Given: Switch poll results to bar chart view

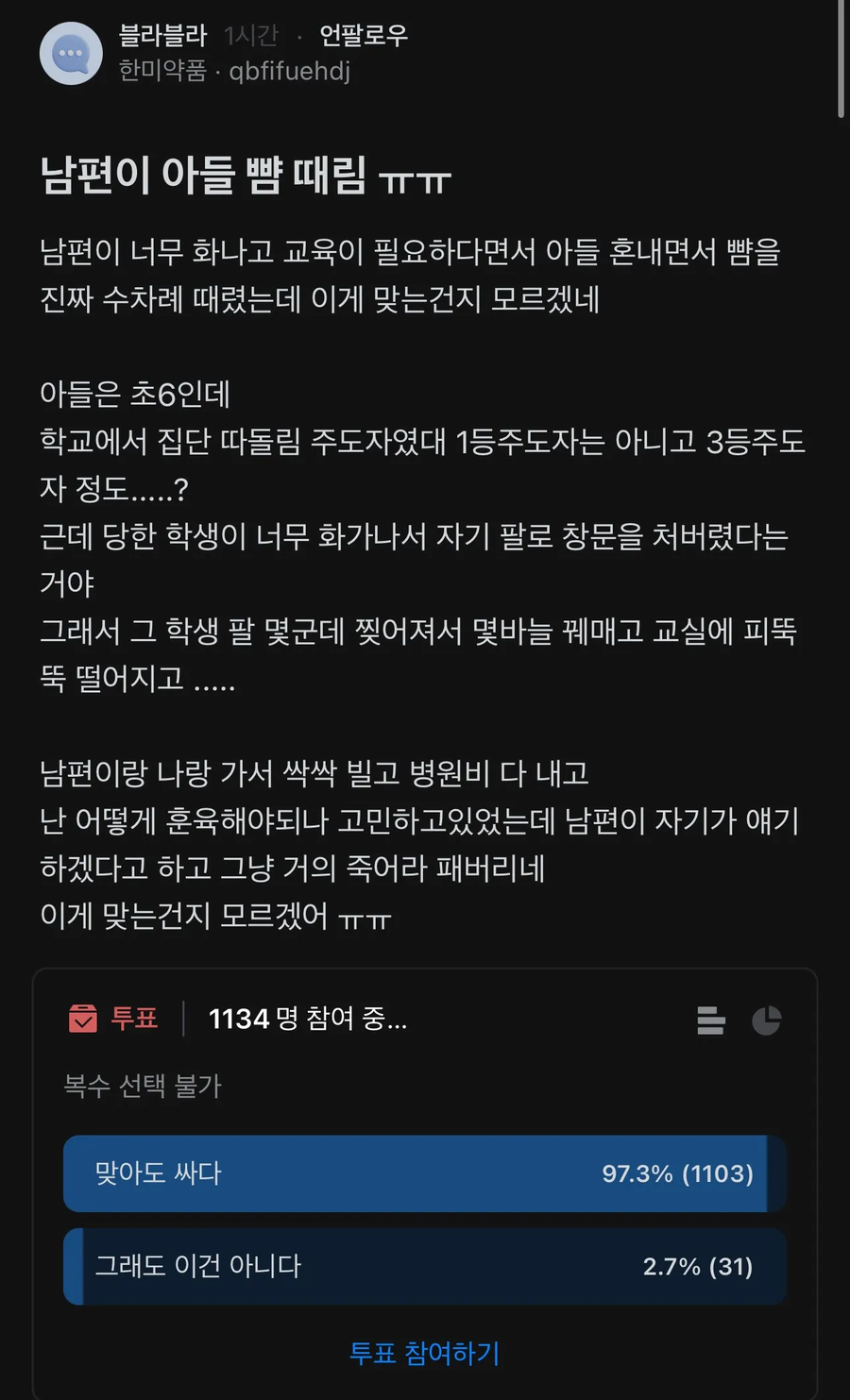Looking at the screenshot, I should tap(710, 1020).
